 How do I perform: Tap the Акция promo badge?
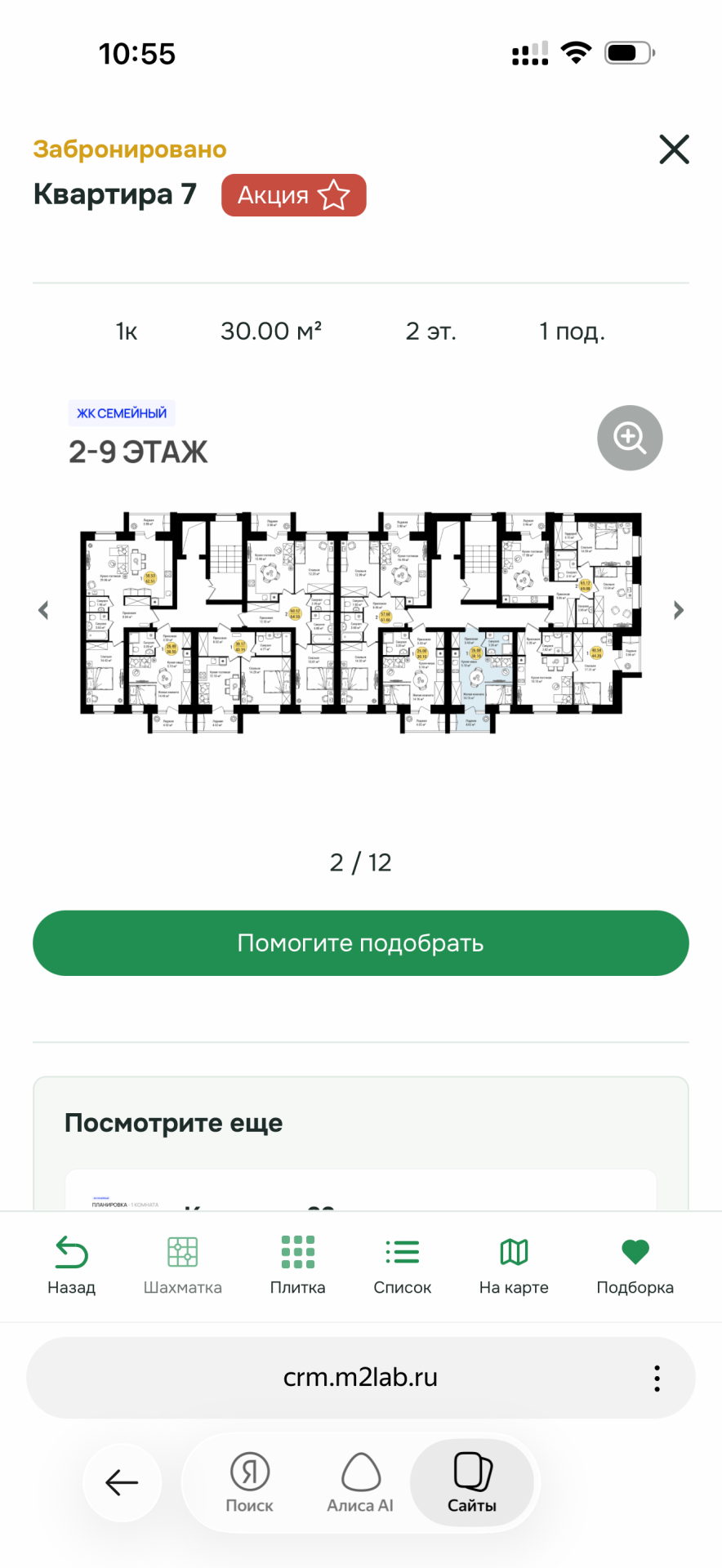294,195
